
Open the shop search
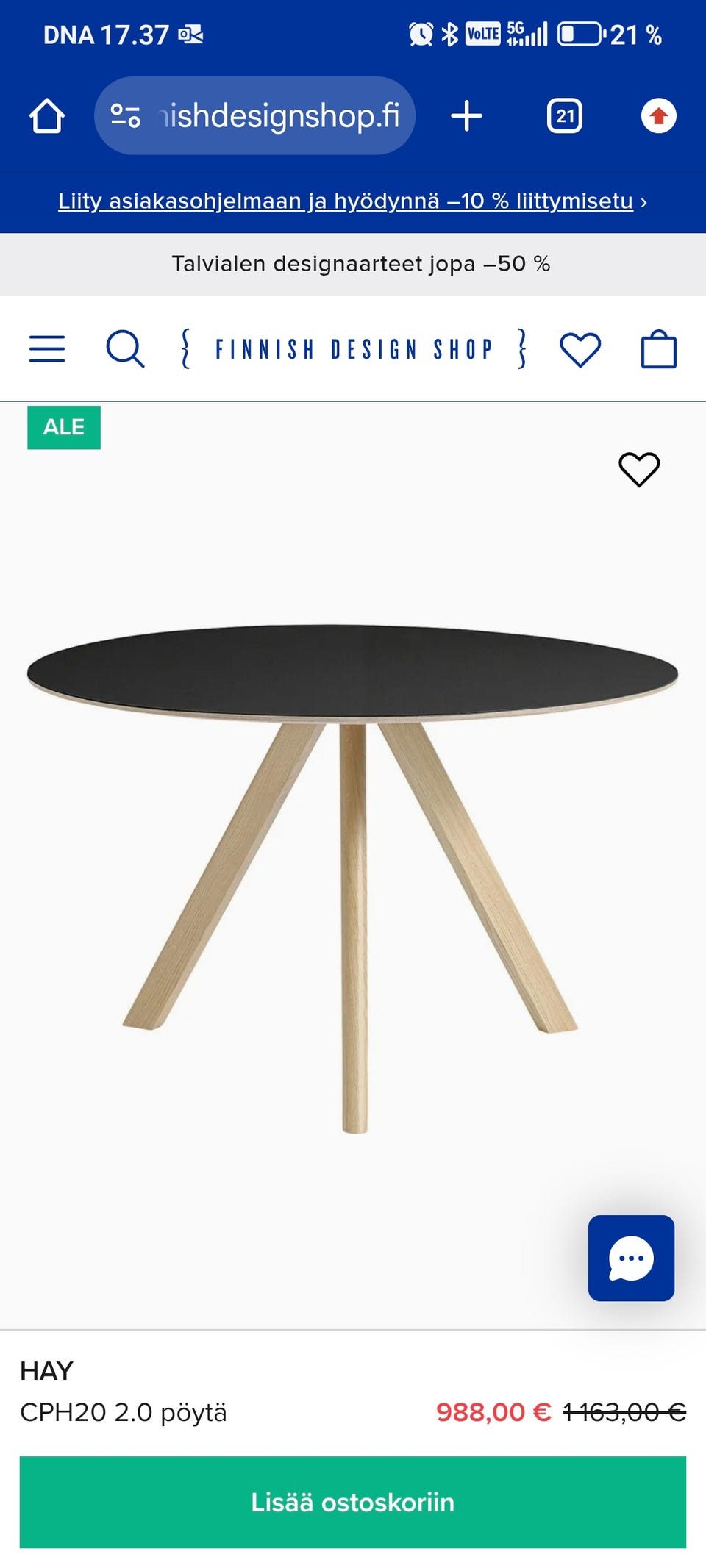pos(125,348)
